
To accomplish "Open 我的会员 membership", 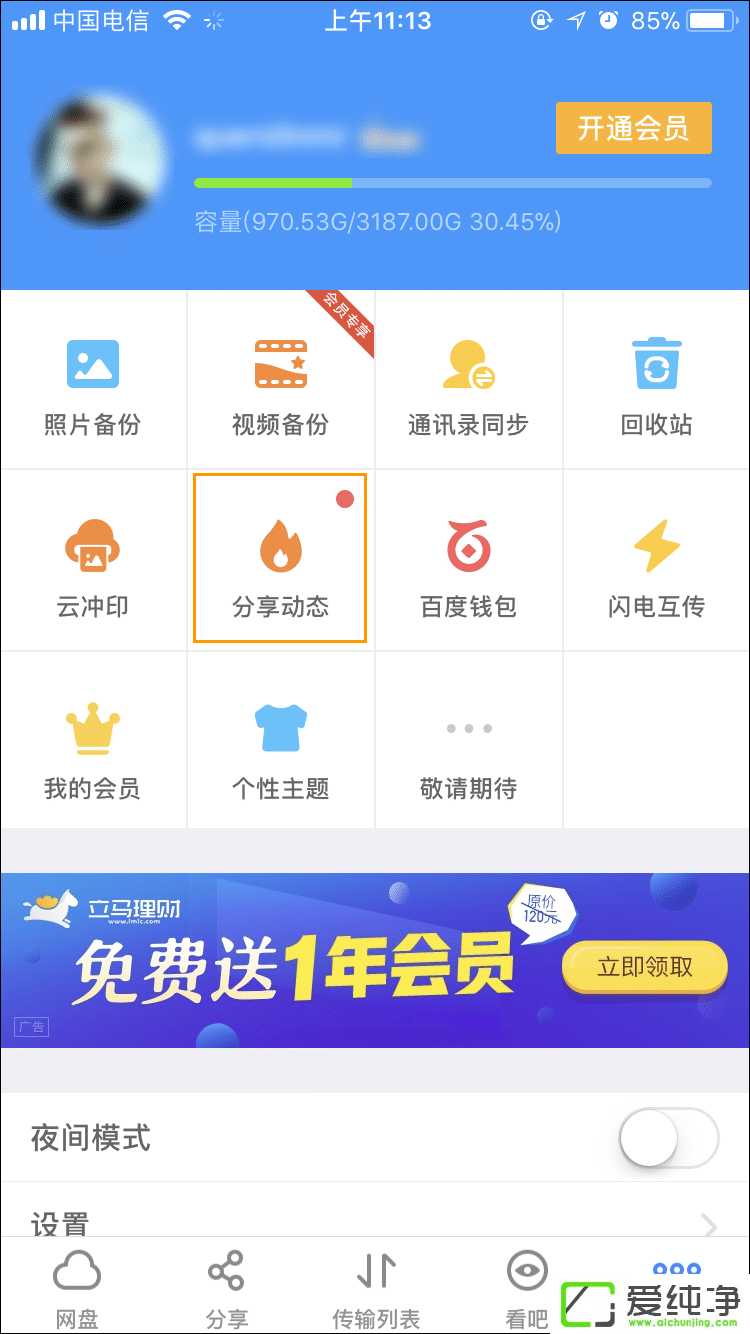I will pos(93,743).
